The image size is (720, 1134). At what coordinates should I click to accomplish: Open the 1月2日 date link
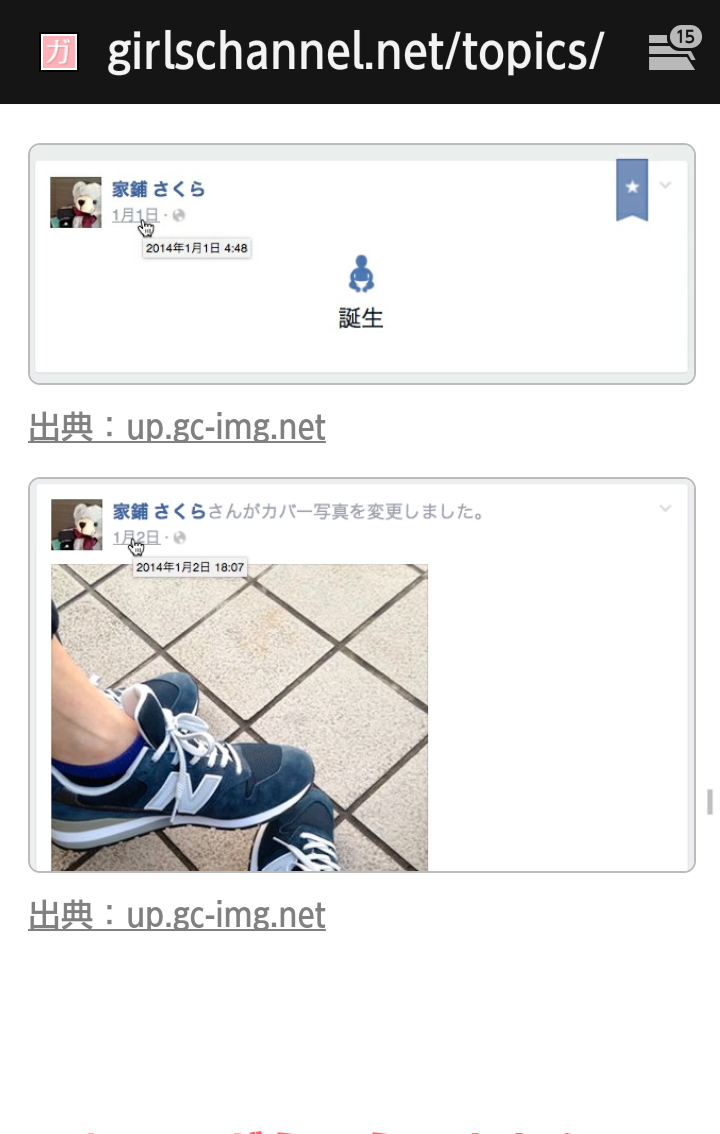tap(135, 537)
